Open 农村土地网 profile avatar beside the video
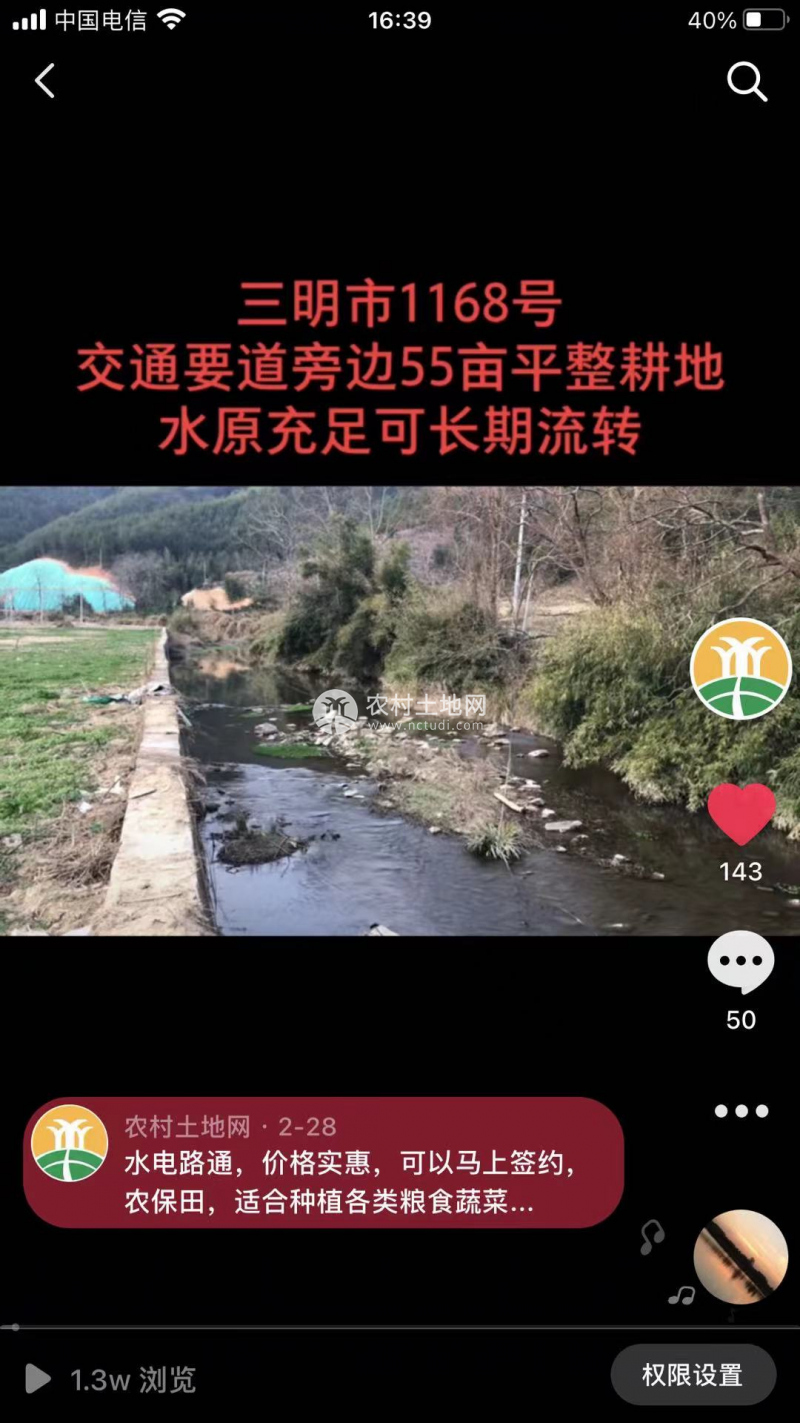 click(740, 668)
